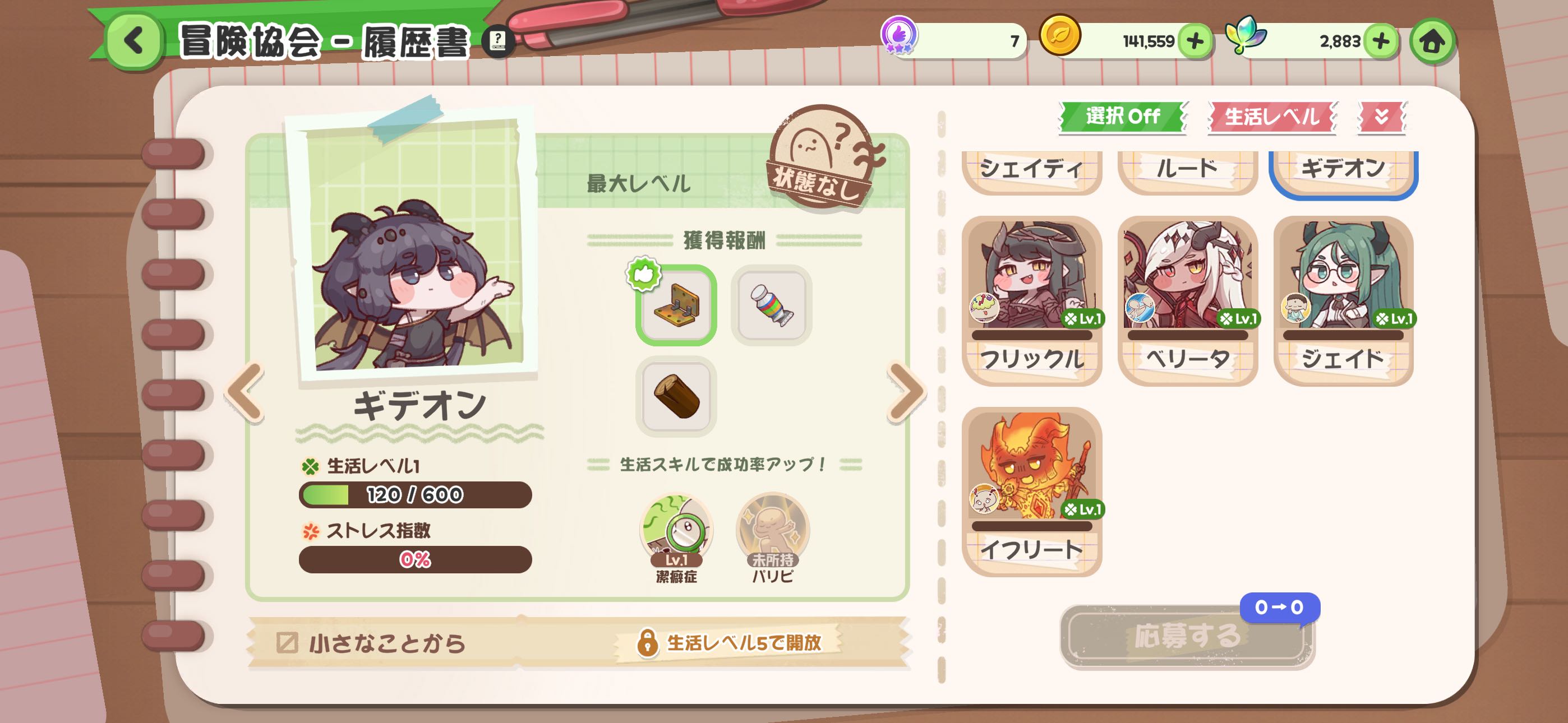The image size is (1568, 723).
Task: View the bracket reward item
Action: pyautogui.click(x=676, y=305)
